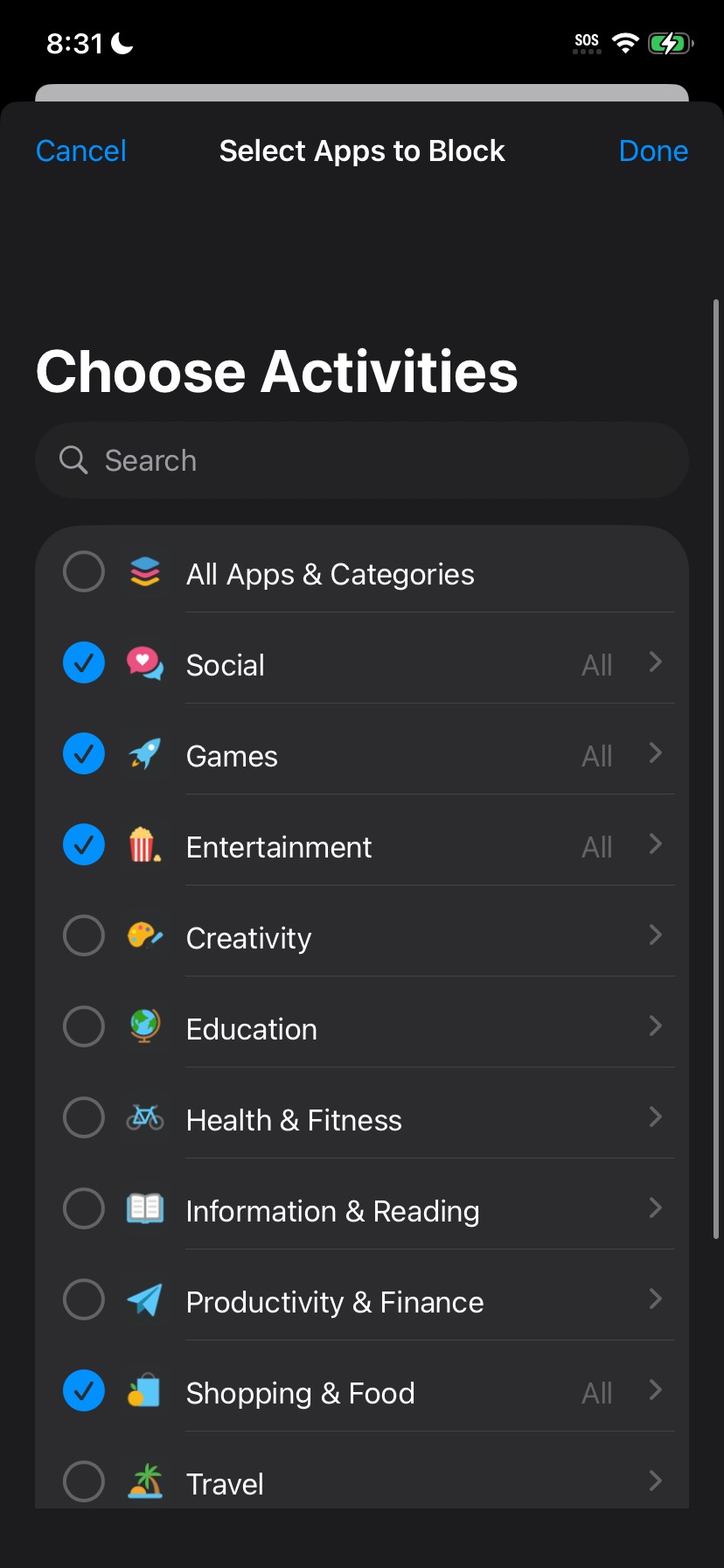Click the Social speech bubble icon

(145, 662)
